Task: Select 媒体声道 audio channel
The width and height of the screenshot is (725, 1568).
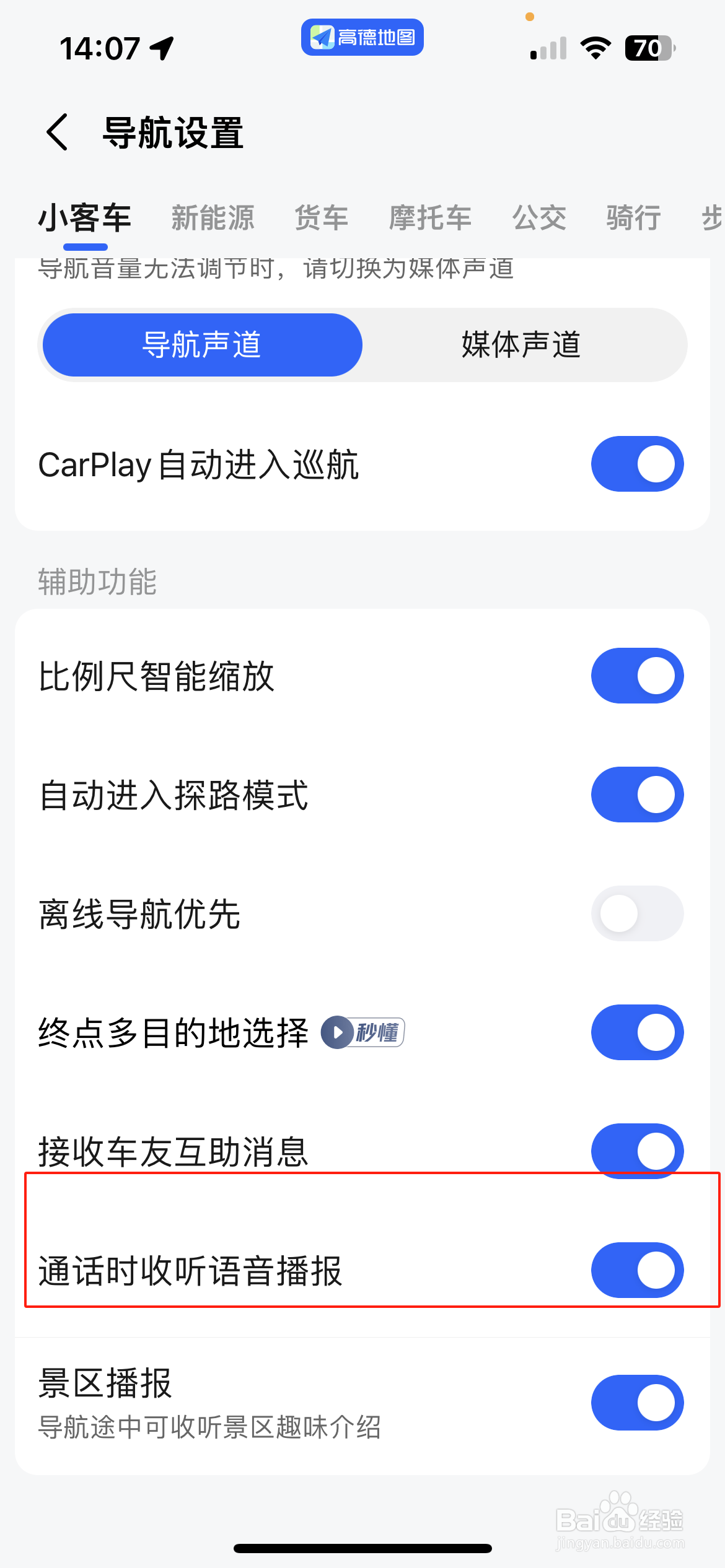Action: tap(521, 345)
